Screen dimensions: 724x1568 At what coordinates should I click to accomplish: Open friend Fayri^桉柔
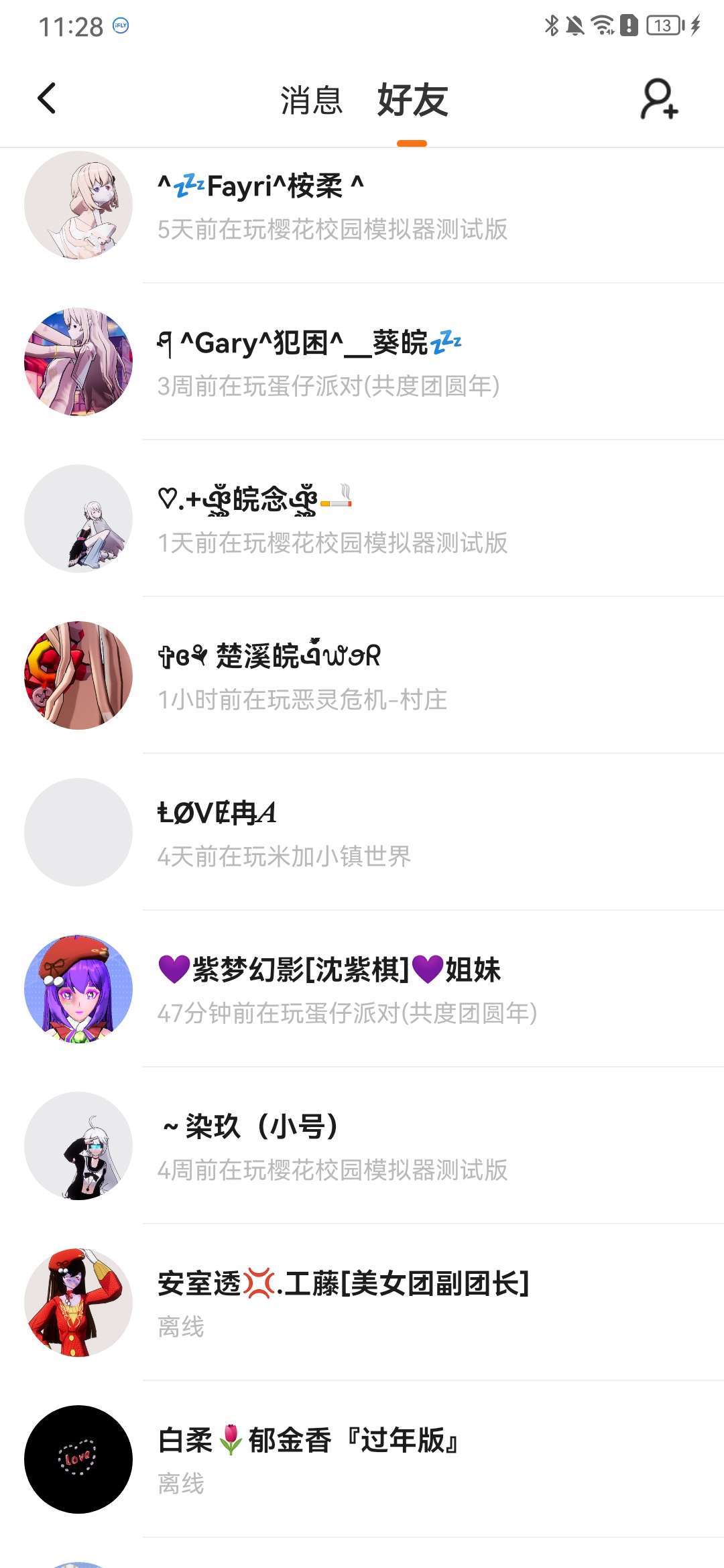(x=362, y=206)
